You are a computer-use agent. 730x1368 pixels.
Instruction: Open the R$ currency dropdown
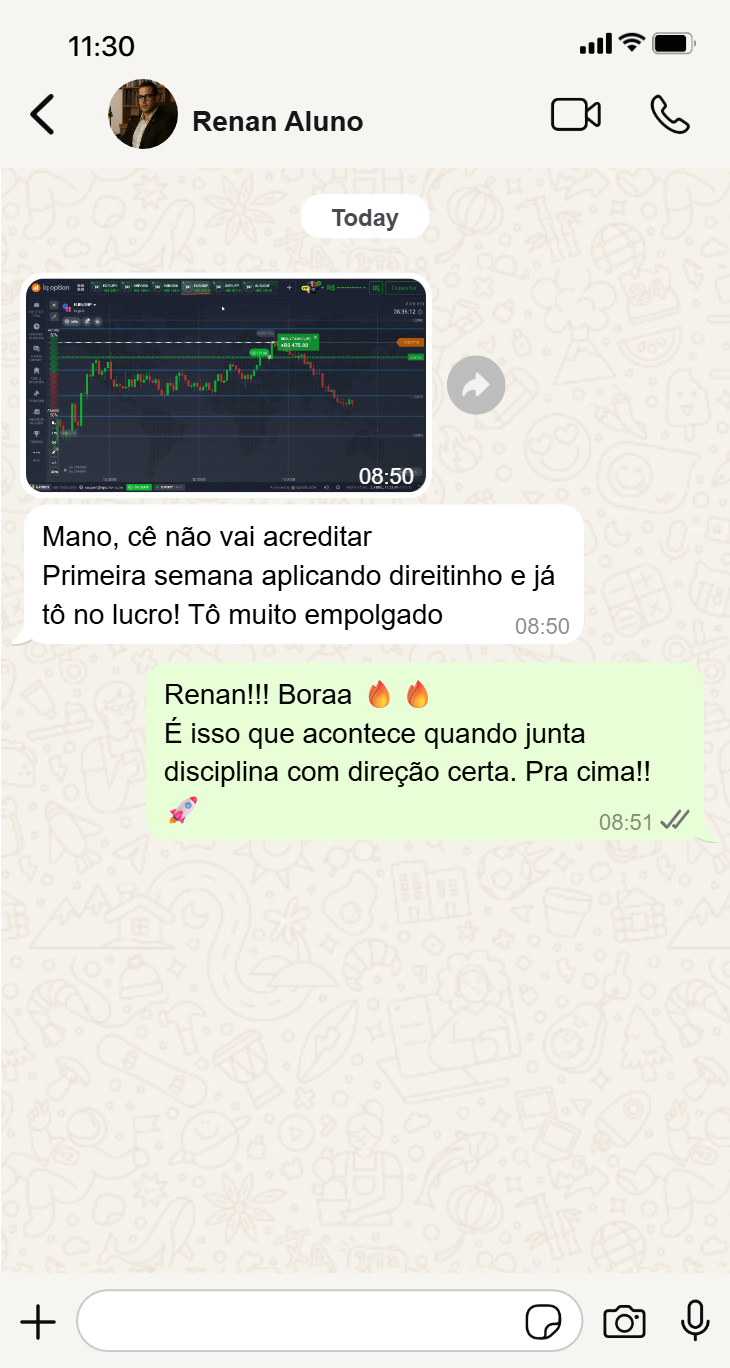click(334, 287)
